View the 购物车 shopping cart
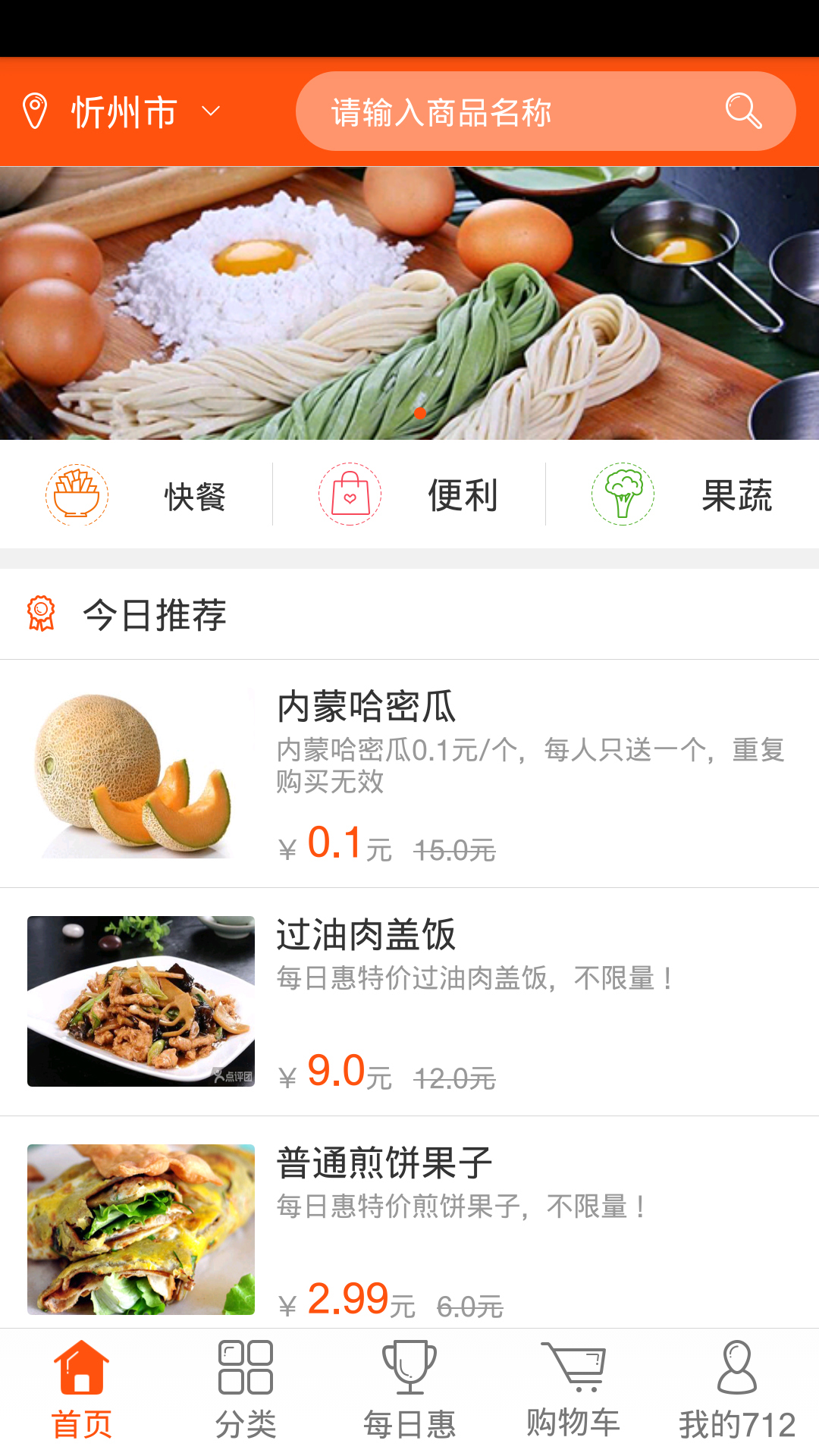The width and height of the screenshot is (819, 1456). [573, 1392]
